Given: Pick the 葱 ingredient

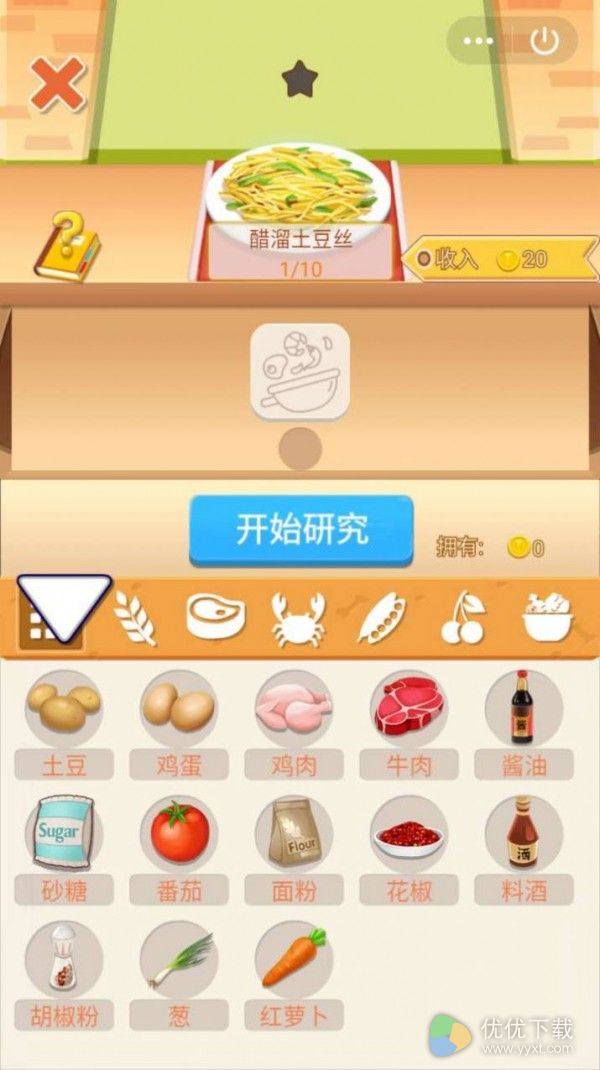Looking at the screenshot, I should click(x=179, y=958).
